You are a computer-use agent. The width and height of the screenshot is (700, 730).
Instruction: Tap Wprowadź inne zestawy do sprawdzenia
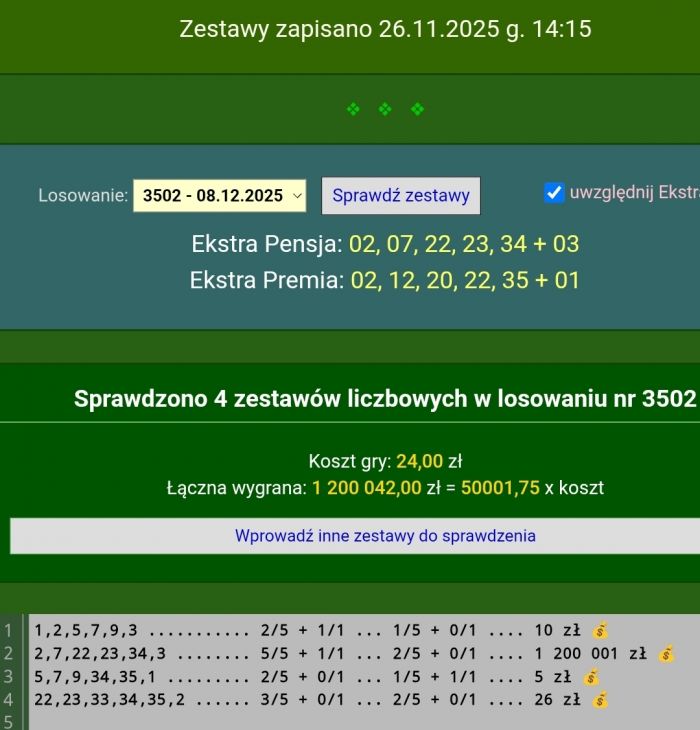[x=385, y=536]
